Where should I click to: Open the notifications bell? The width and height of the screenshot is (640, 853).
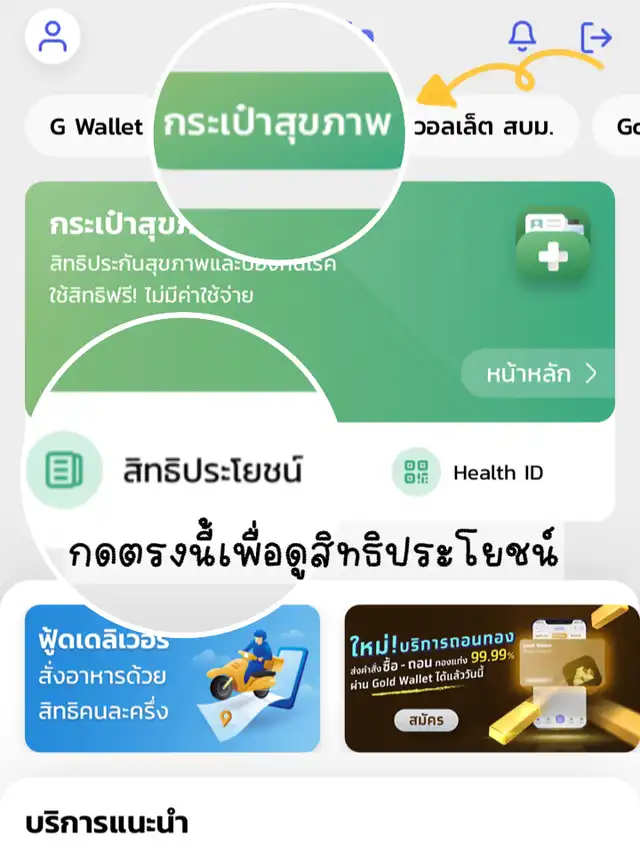coord(522,37)
